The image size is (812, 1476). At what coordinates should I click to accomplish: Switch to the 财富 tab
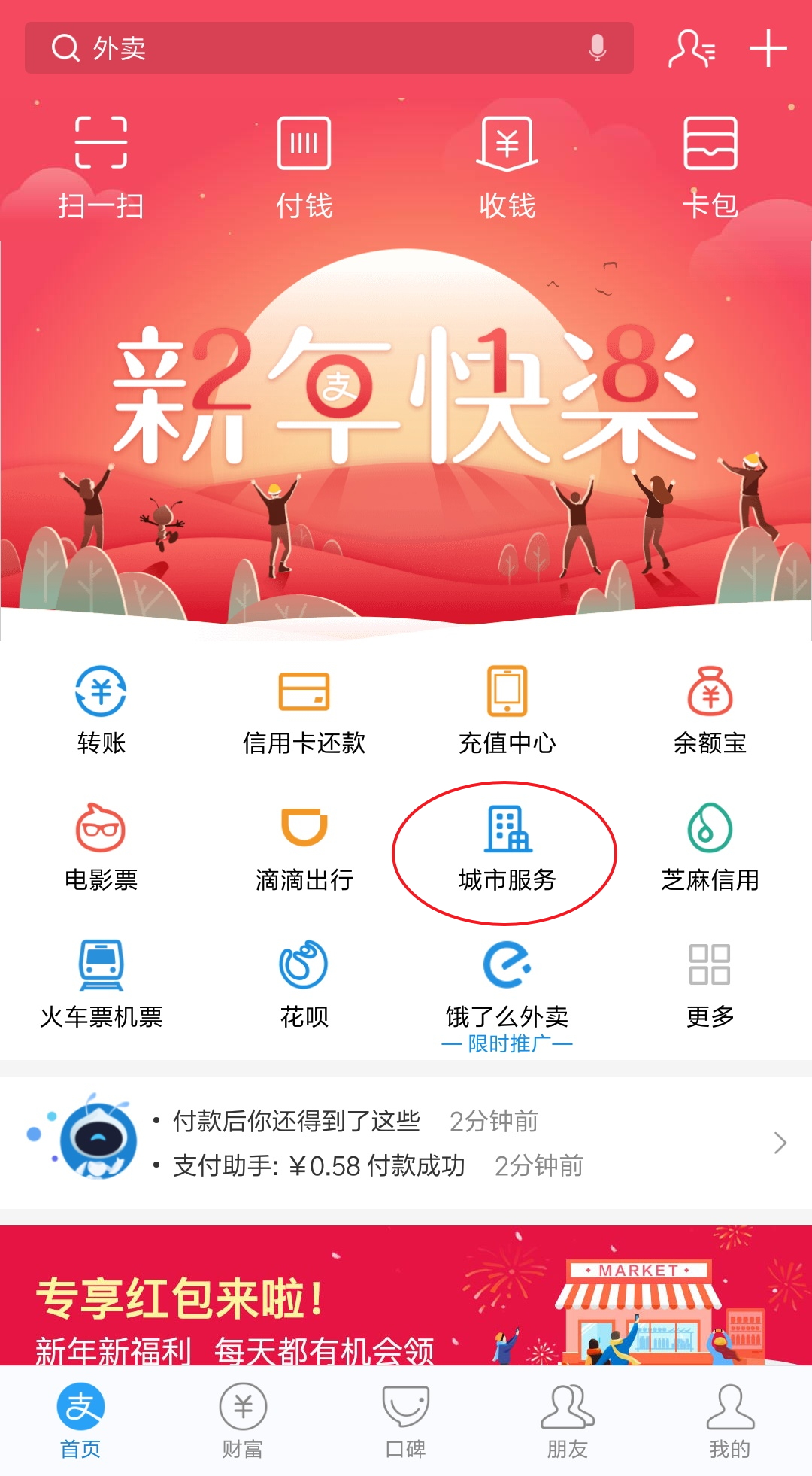(x=242, y=1420)
